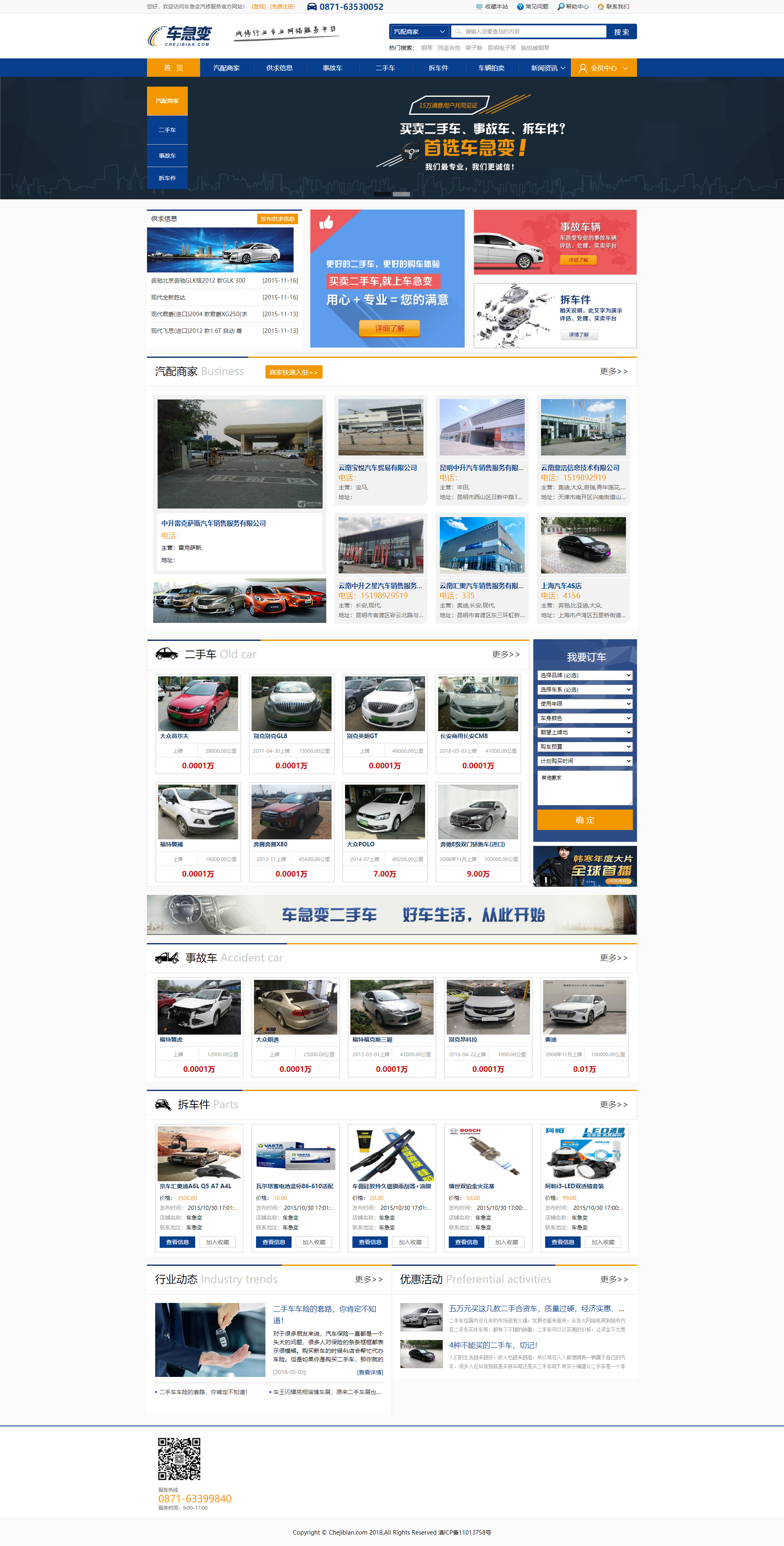Tap 加入收藏 under 阿帕i3-LED双透镜套装
The image size is (784, 1546).
[x=603, y=1242]
